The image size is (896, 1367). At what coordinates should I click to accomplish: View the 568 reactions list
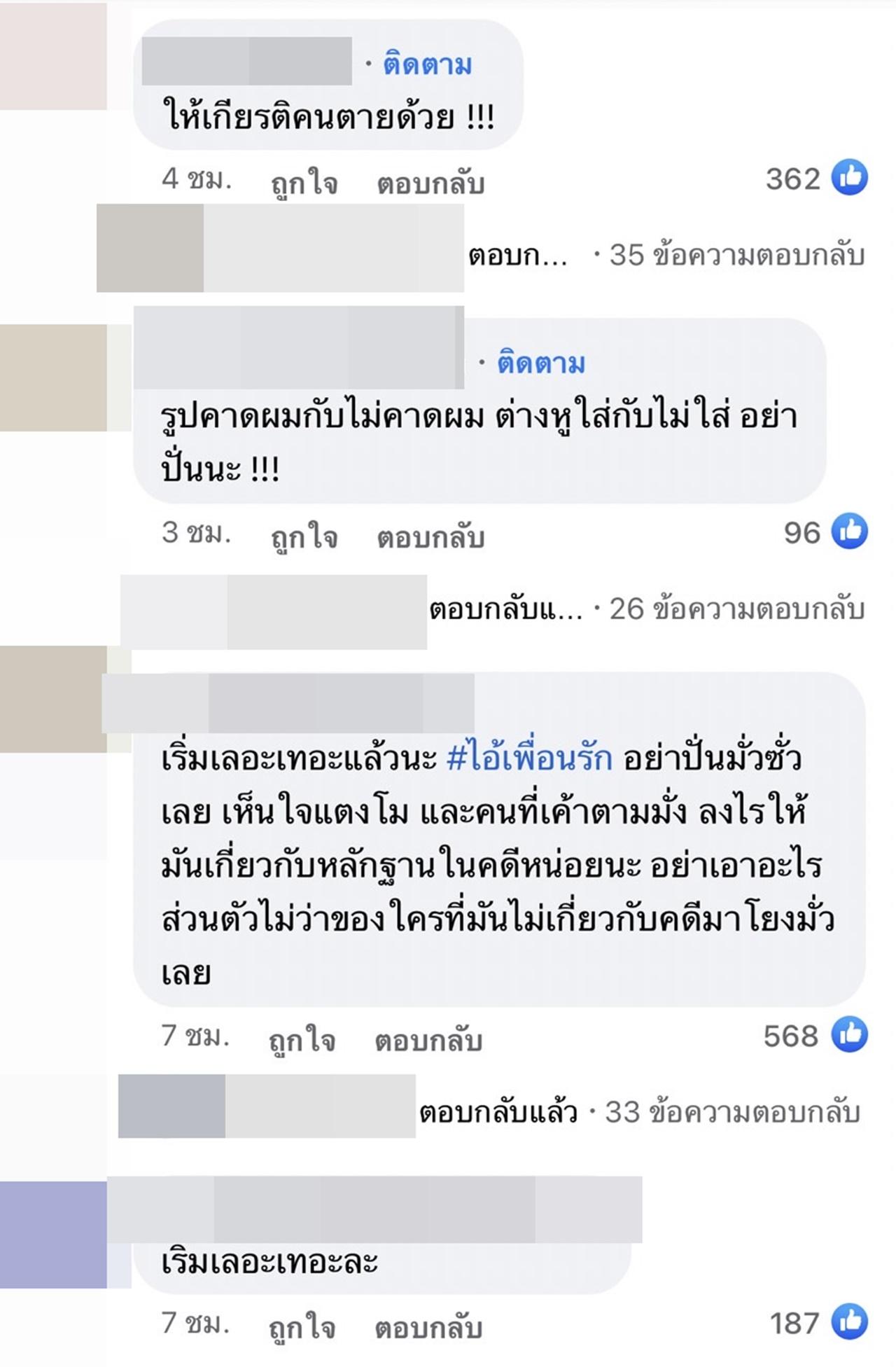click(x=815, y=1035)
